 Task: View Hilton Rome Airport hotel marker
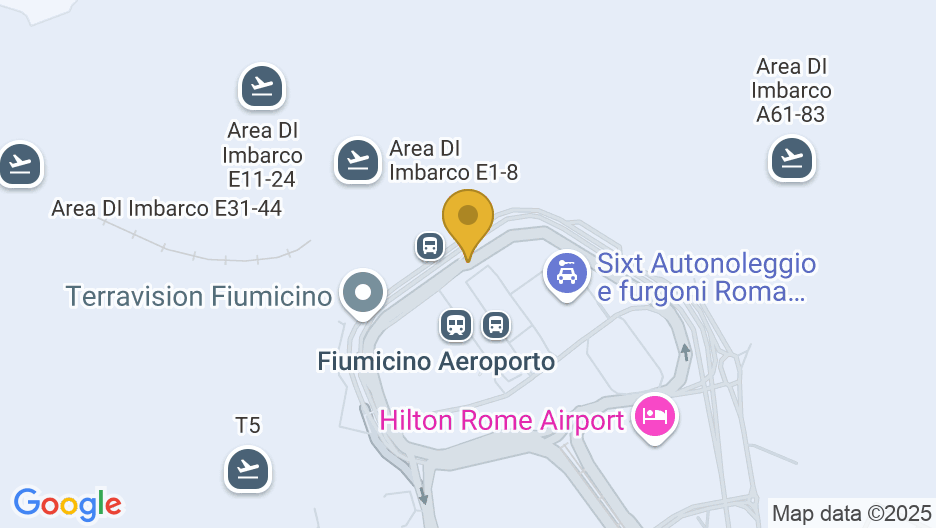click(655, 418)
